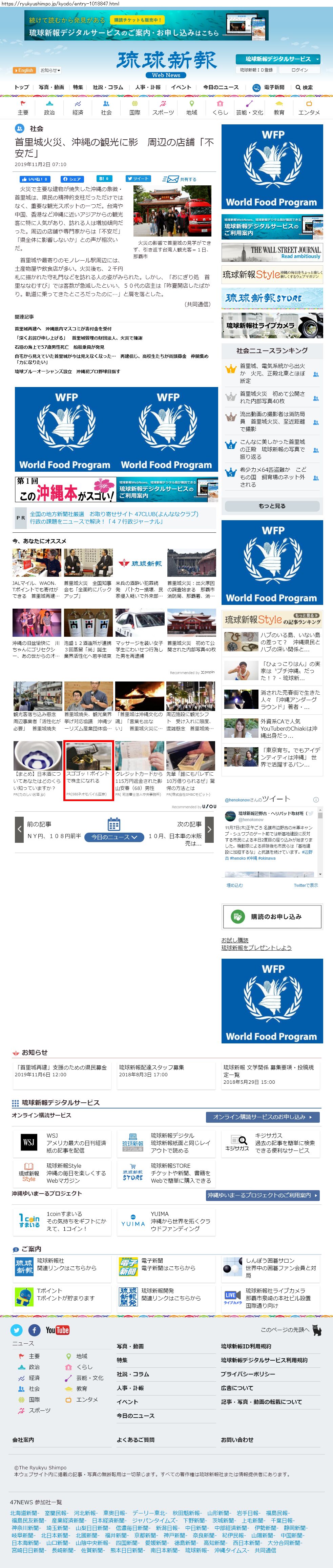The image size is (333, 1568).
Task: Select the 政治 category tab
Action: 49,108
